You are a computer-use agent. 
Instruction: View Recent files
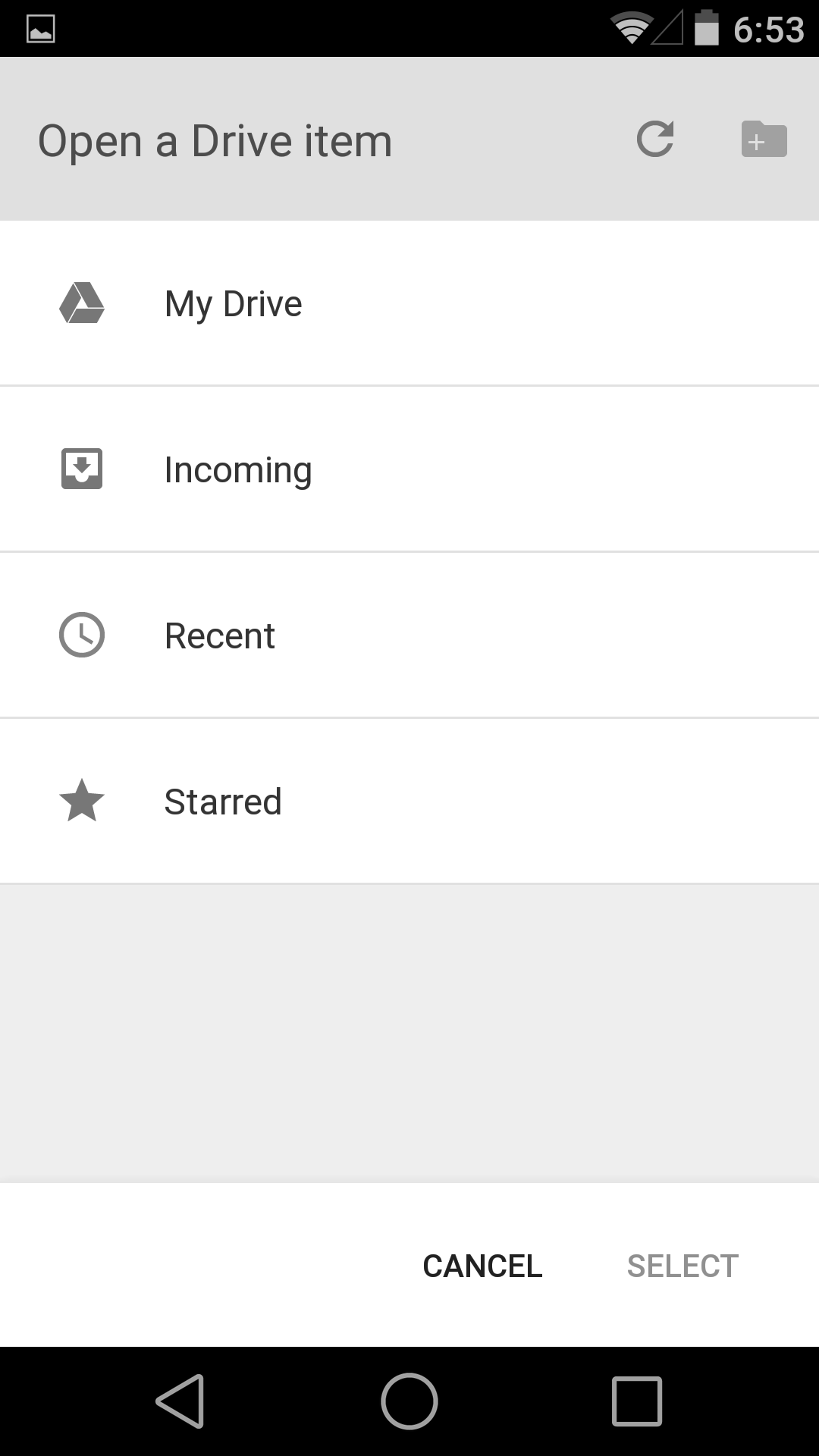pyautogui.click(x=409, y=635)
